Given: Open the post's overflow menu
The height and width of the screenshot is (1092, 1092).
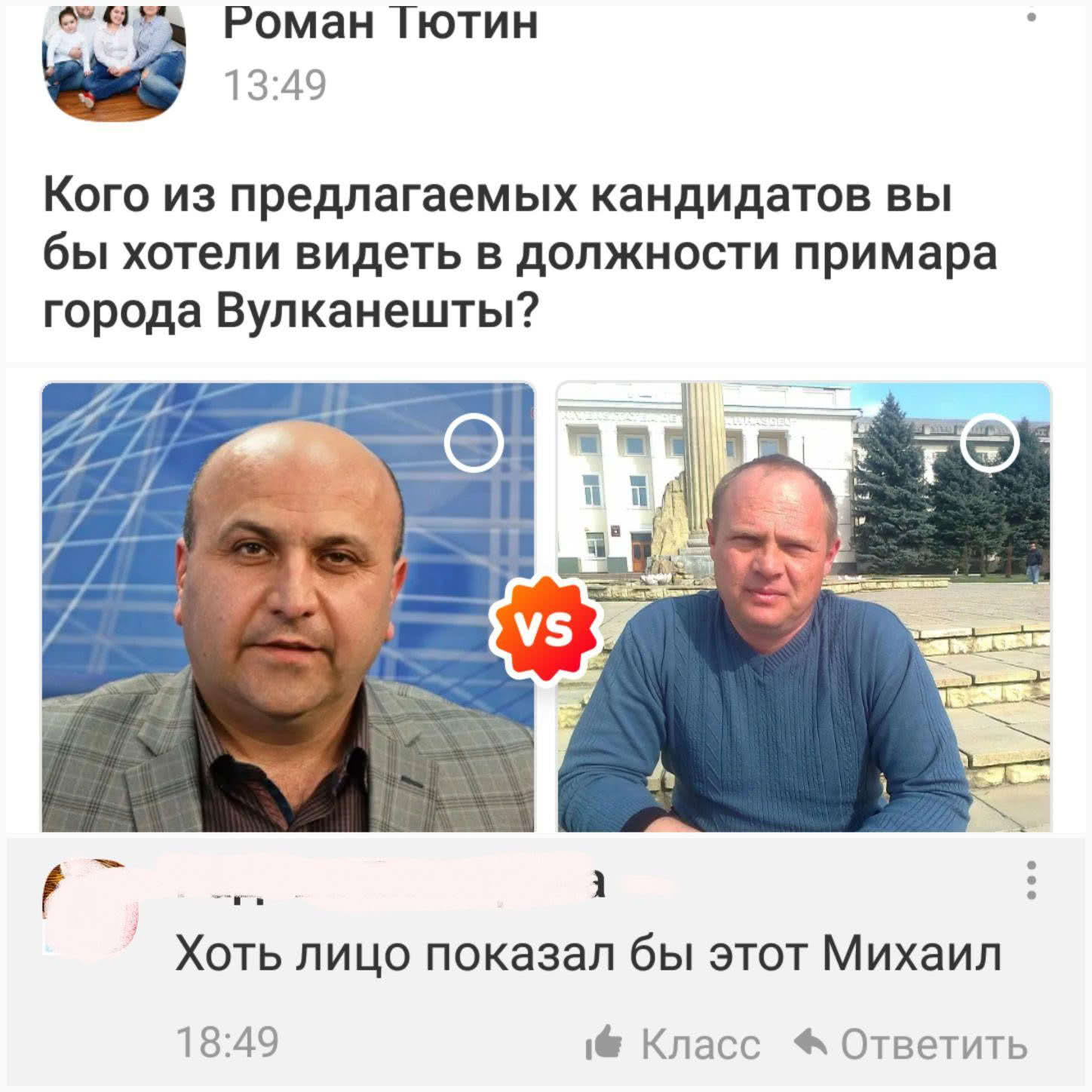Looking at the screenshot, I should (1031, 17).
